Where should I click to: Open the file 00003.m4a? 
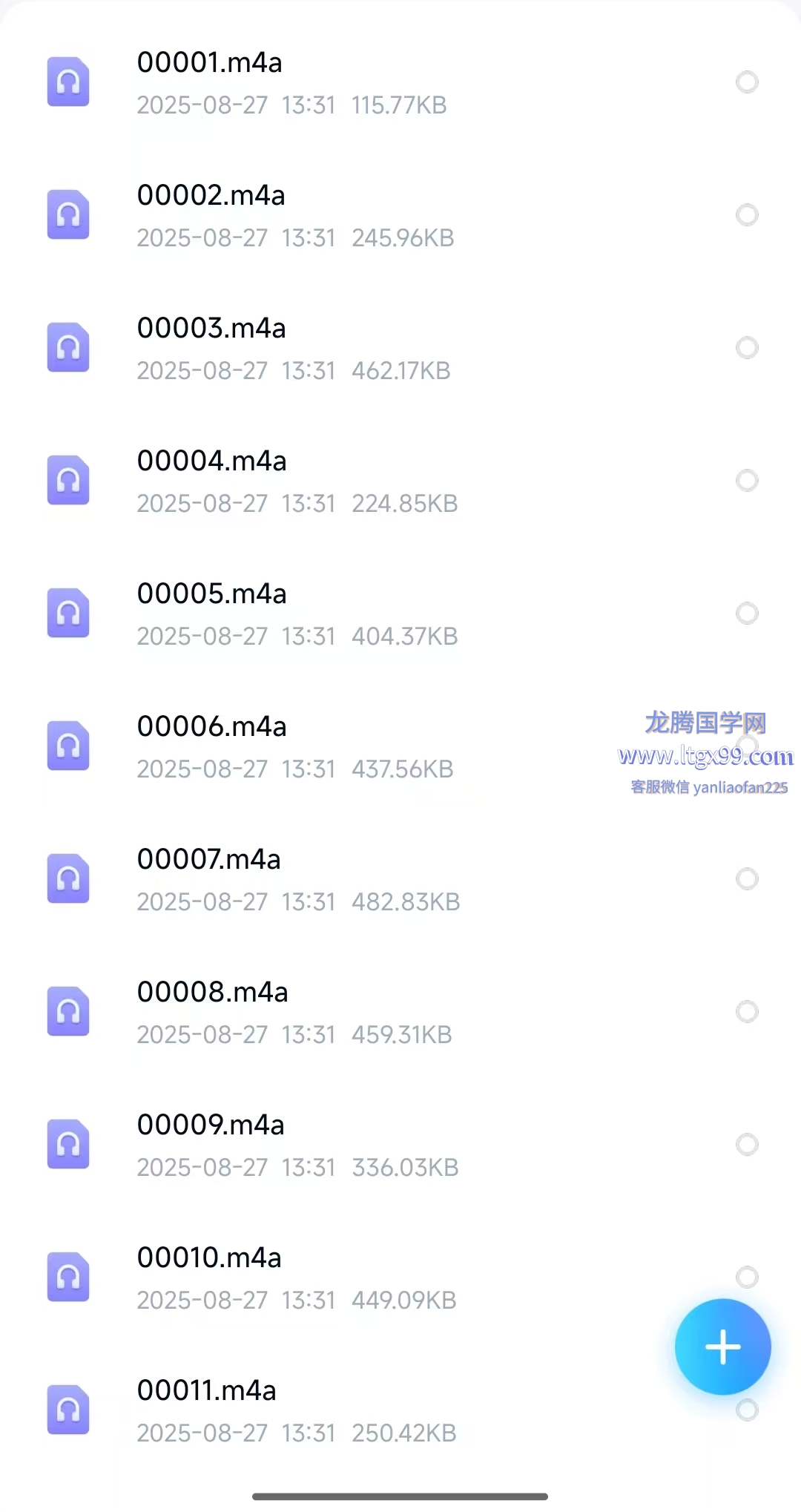400,348
